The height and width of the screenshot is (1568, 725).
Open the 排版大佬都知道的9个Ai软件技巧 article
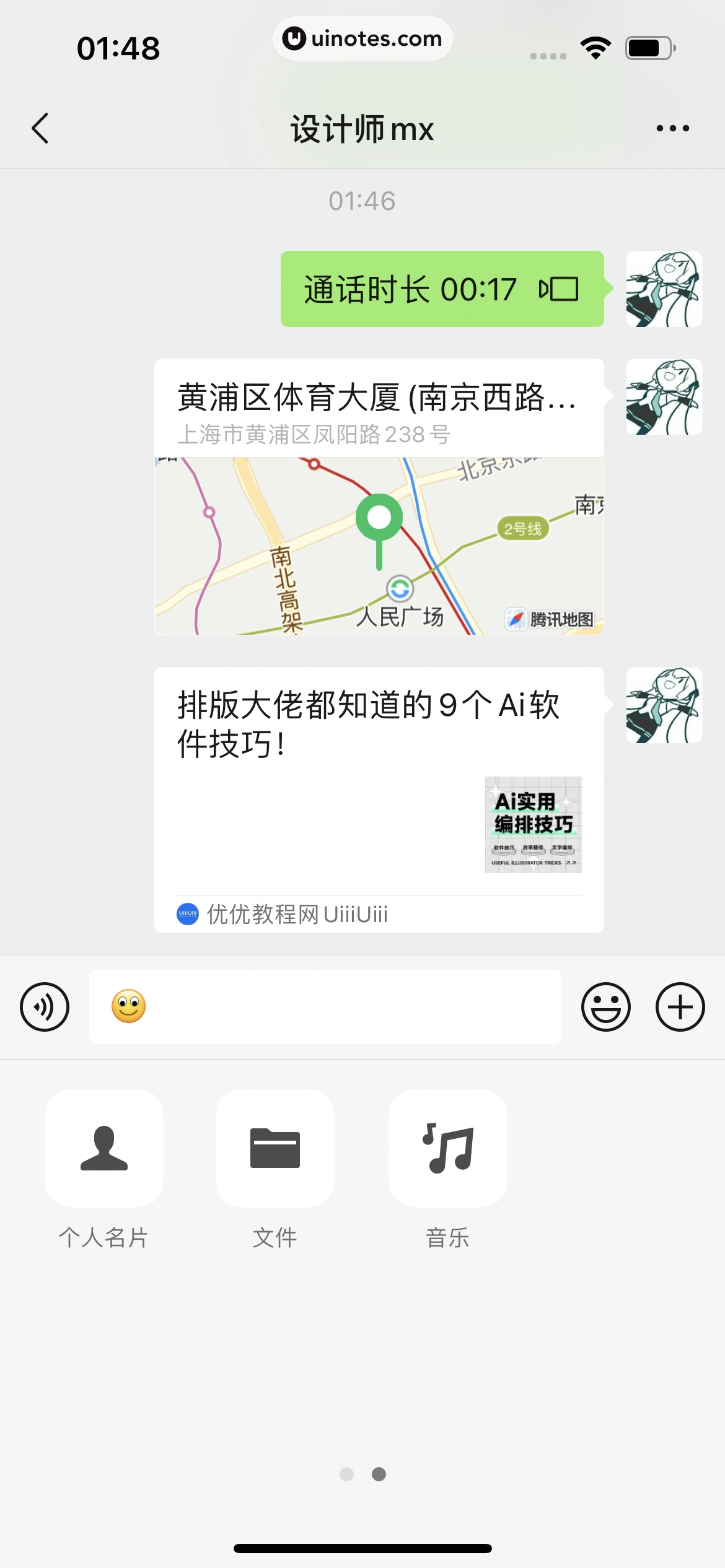[379, 799]
